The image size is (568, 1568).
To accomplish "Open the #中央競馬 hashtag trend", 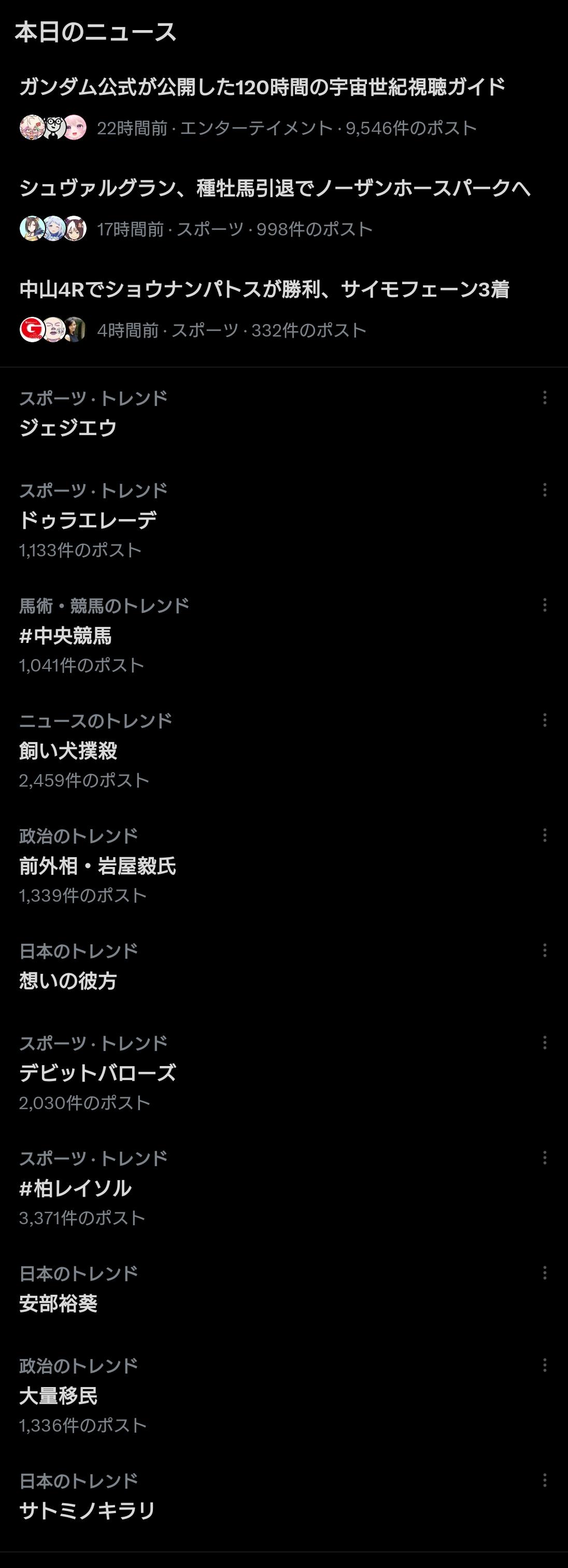I will coord(66,636).
